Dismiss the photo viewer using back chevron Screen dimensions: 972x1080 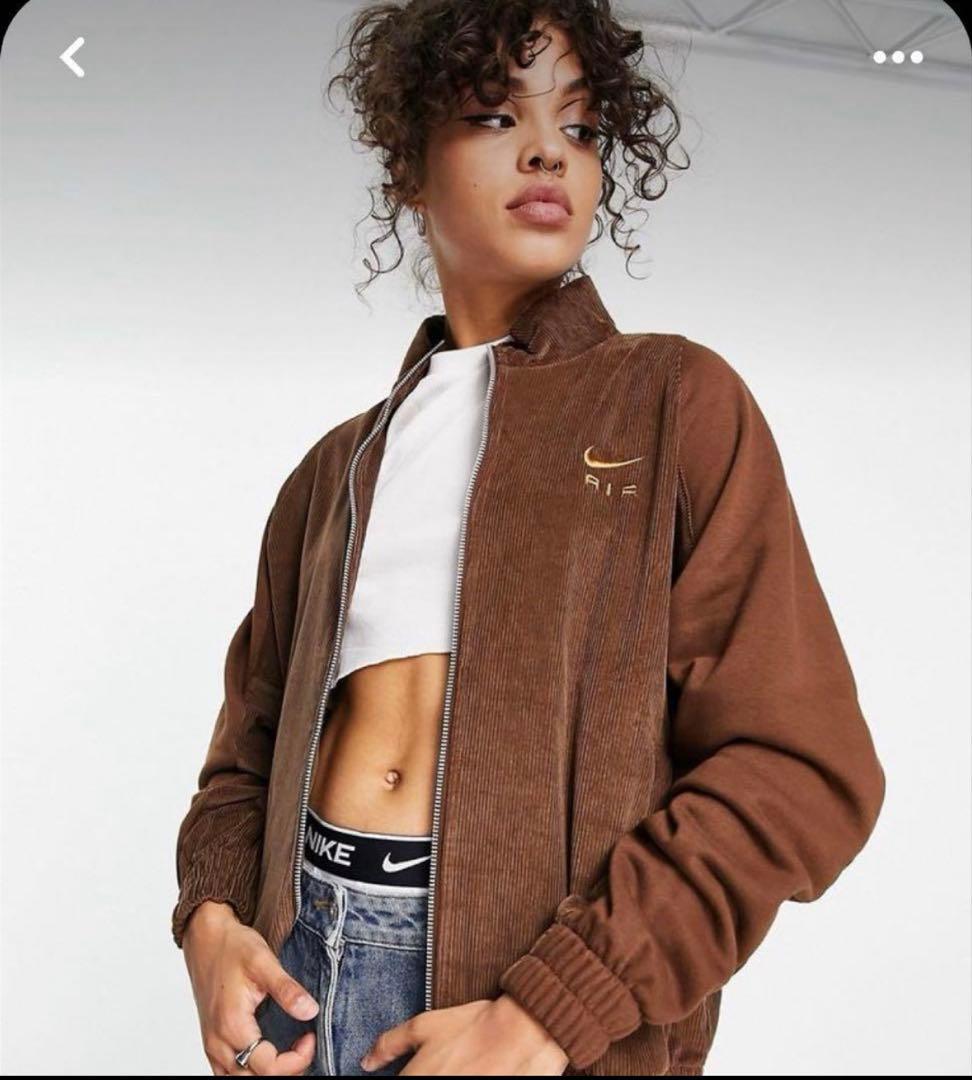click(70, 58)
